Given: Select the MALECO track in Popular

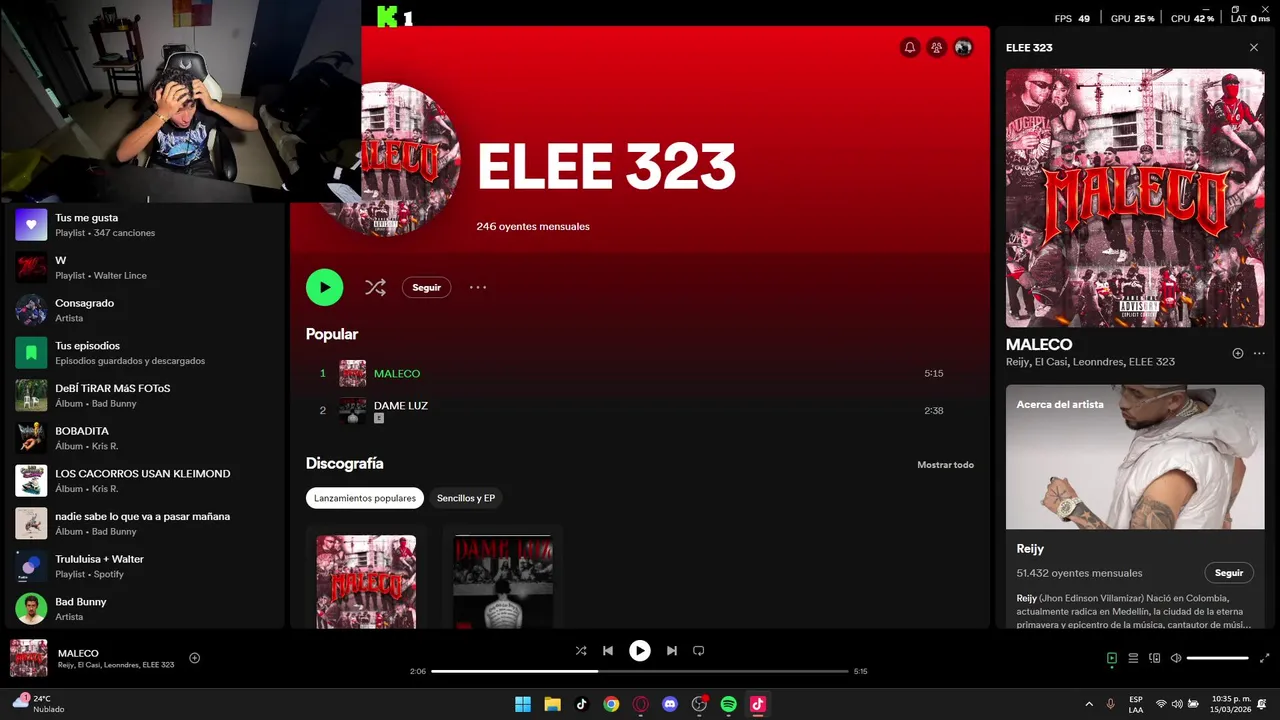Looking at the screenshot, I should click(x=396, y=373).
